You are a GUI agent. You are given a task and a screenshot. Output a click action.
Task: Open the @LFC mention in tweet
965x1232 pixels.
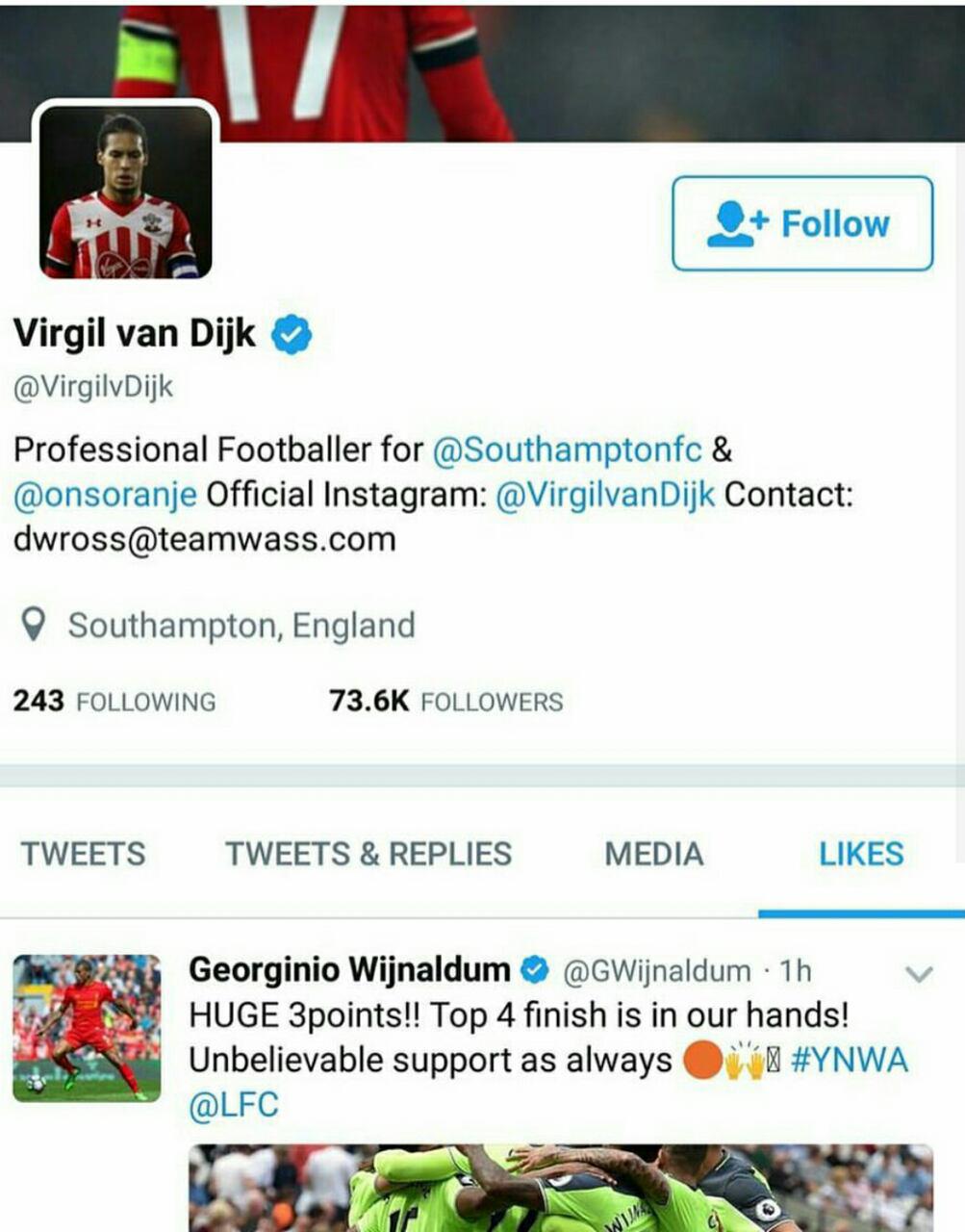click(234, 1105)
